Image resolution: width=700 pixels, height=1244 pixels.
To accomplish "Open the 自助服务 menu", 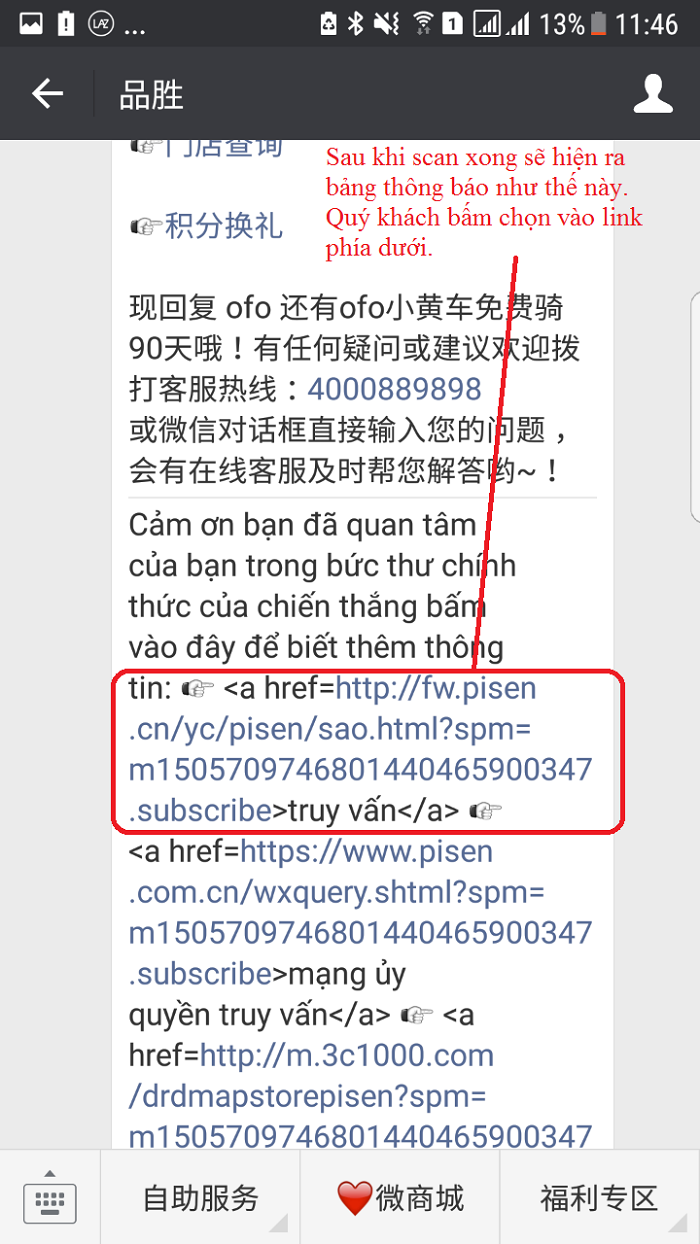I will coord(200,1197).
